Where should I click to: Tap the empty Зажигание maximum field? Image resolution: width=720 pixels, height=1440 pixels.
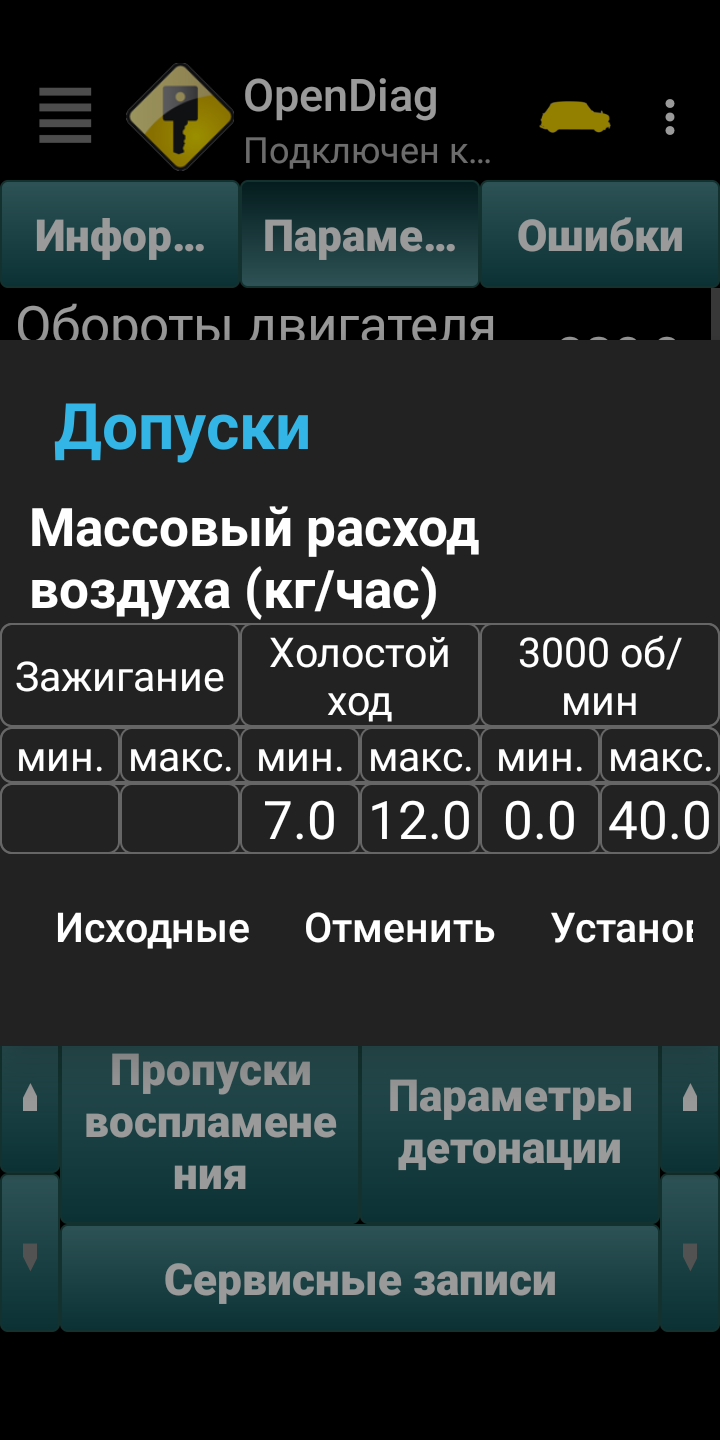pos(180,819)
